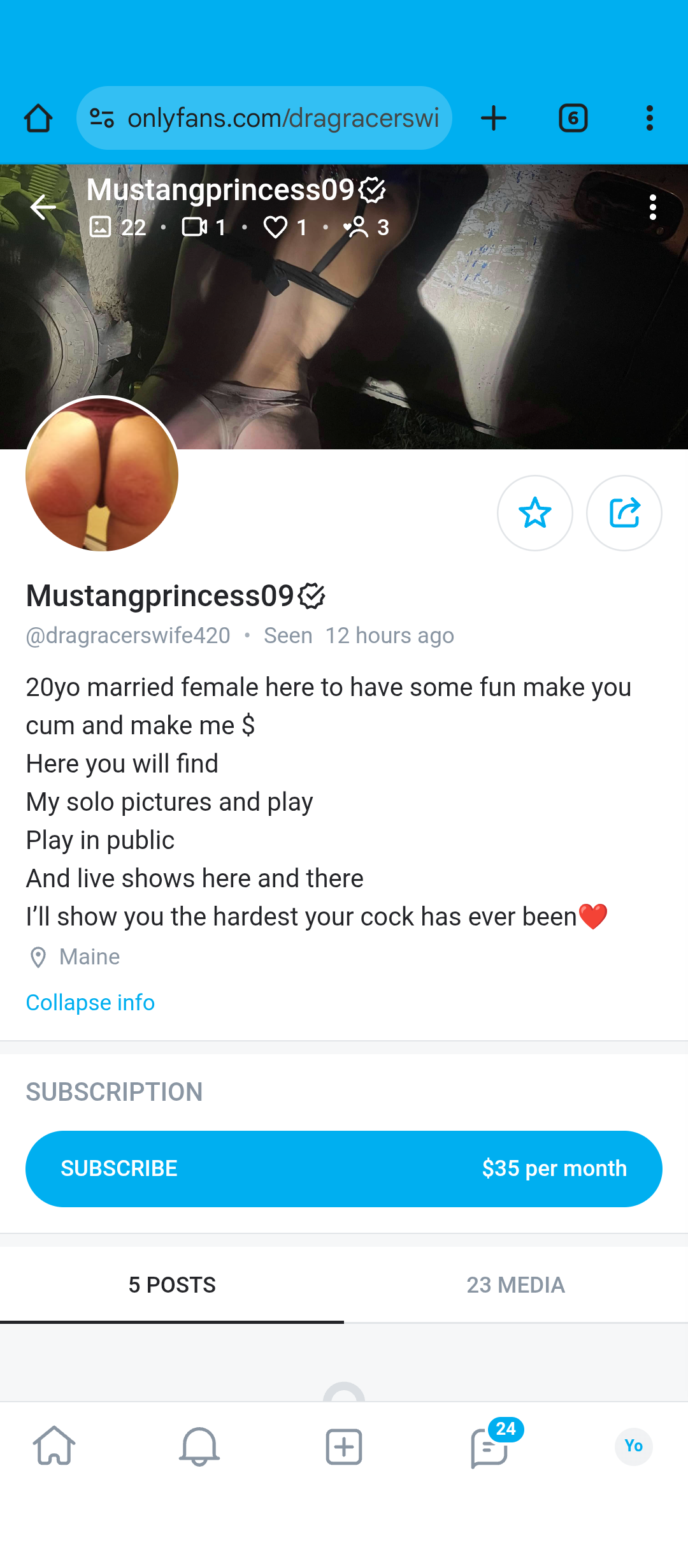The width and height of the screenshot is (688, 1568).
Task: Switch to the 23 Media tab
Action: click(x=516, y=1285)
